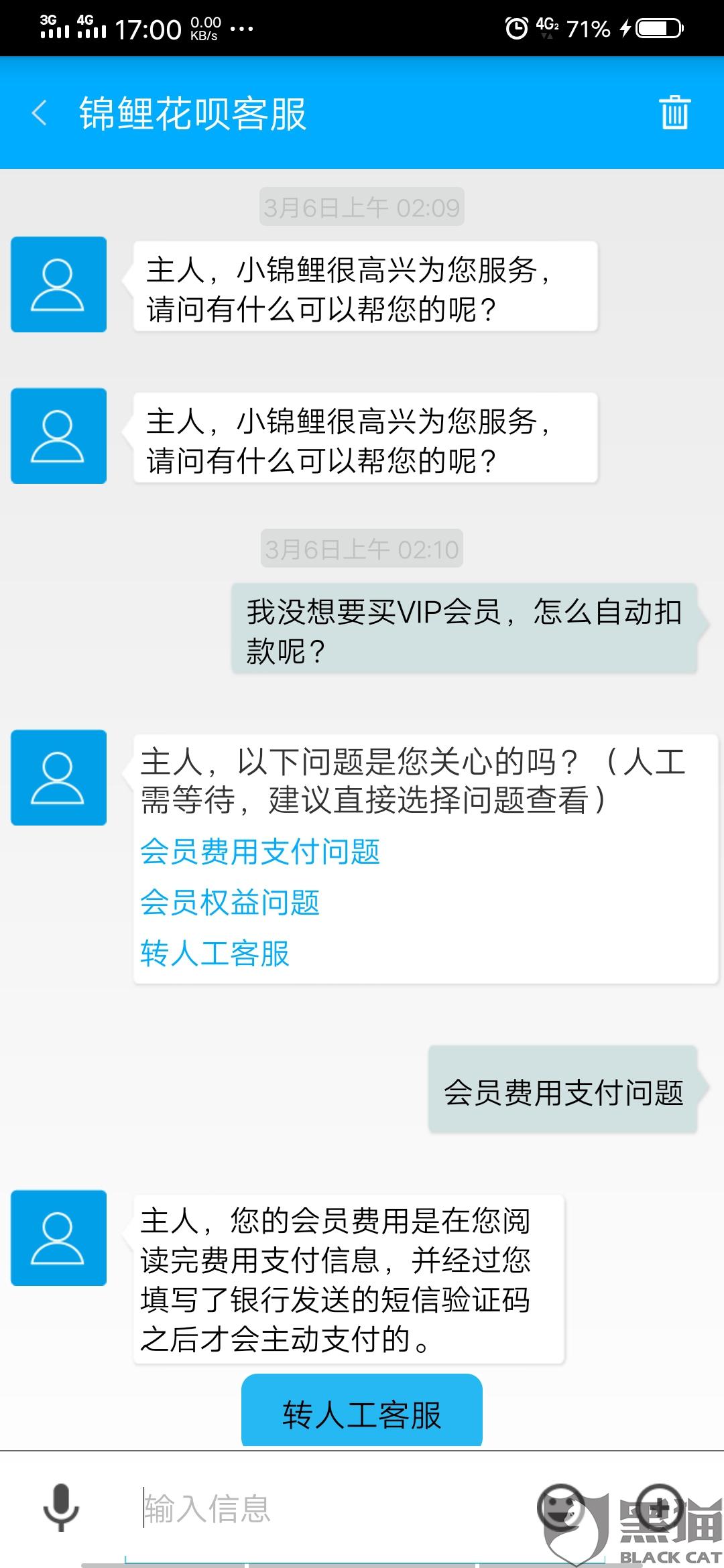The height and width of the screenshot is (1568, 724).
Task: Focus the 输入信息 message field
Action: point(322,1509)
